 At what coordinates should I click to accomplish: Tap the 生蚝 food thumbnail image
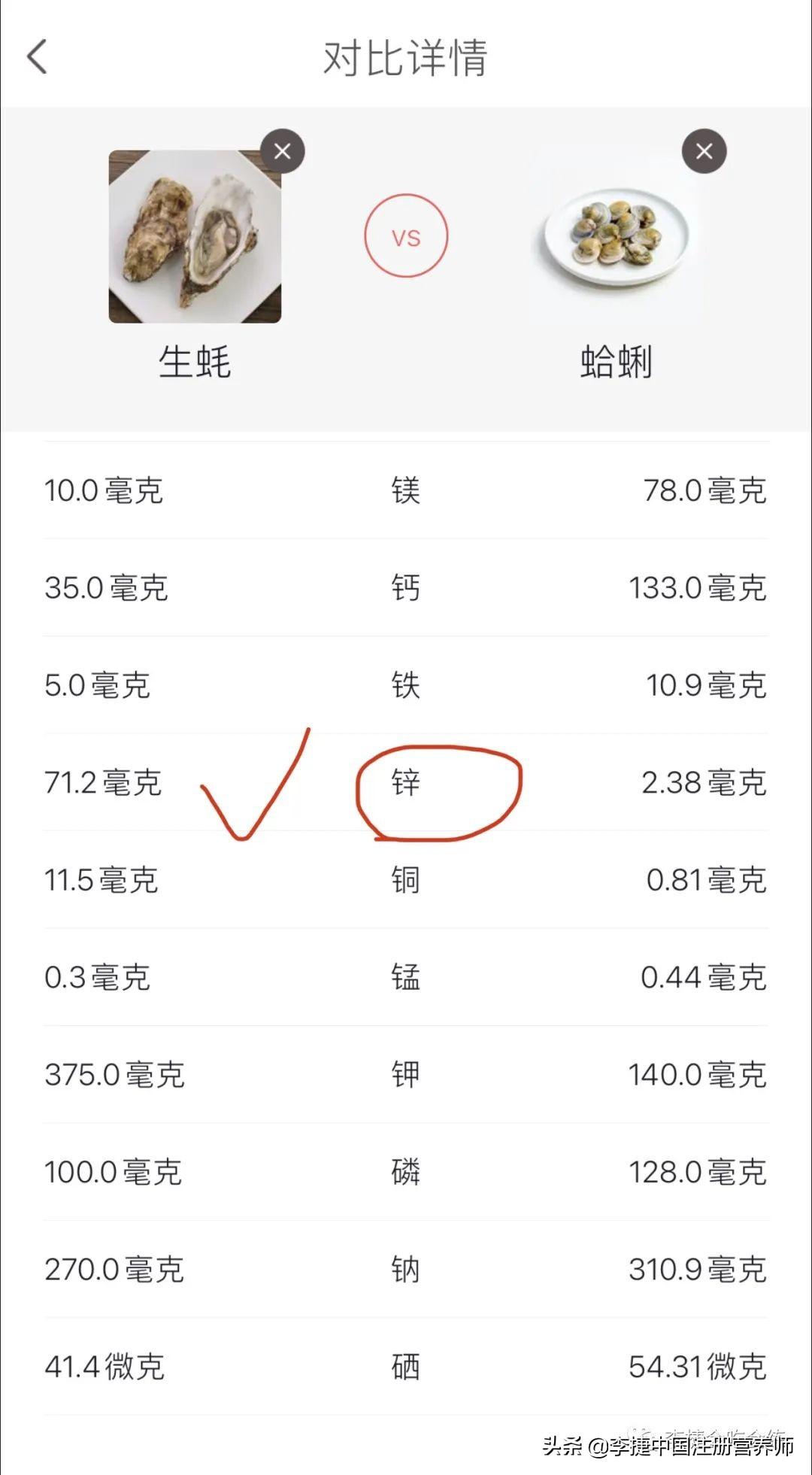[194, 237]
